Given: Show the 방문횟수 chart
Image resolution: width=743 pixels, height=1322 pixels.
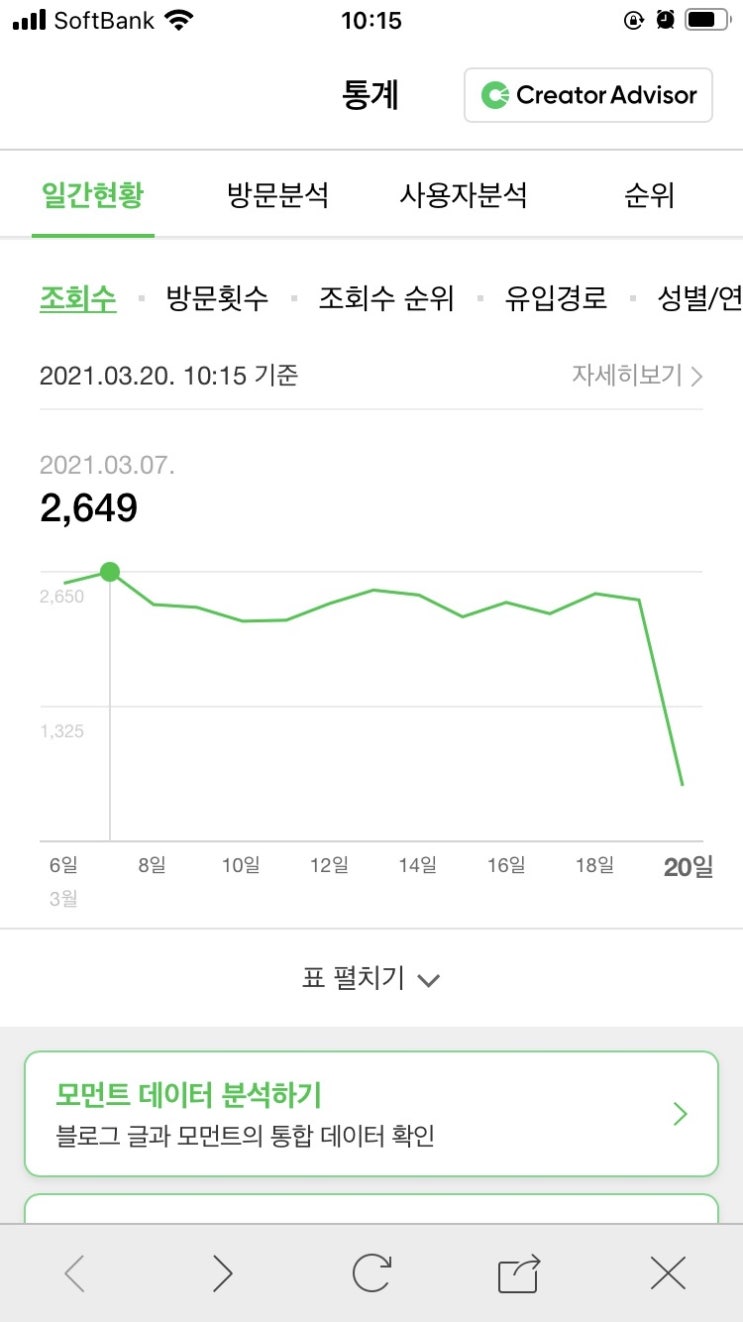Looking at the screenshot, I should 217,298.
